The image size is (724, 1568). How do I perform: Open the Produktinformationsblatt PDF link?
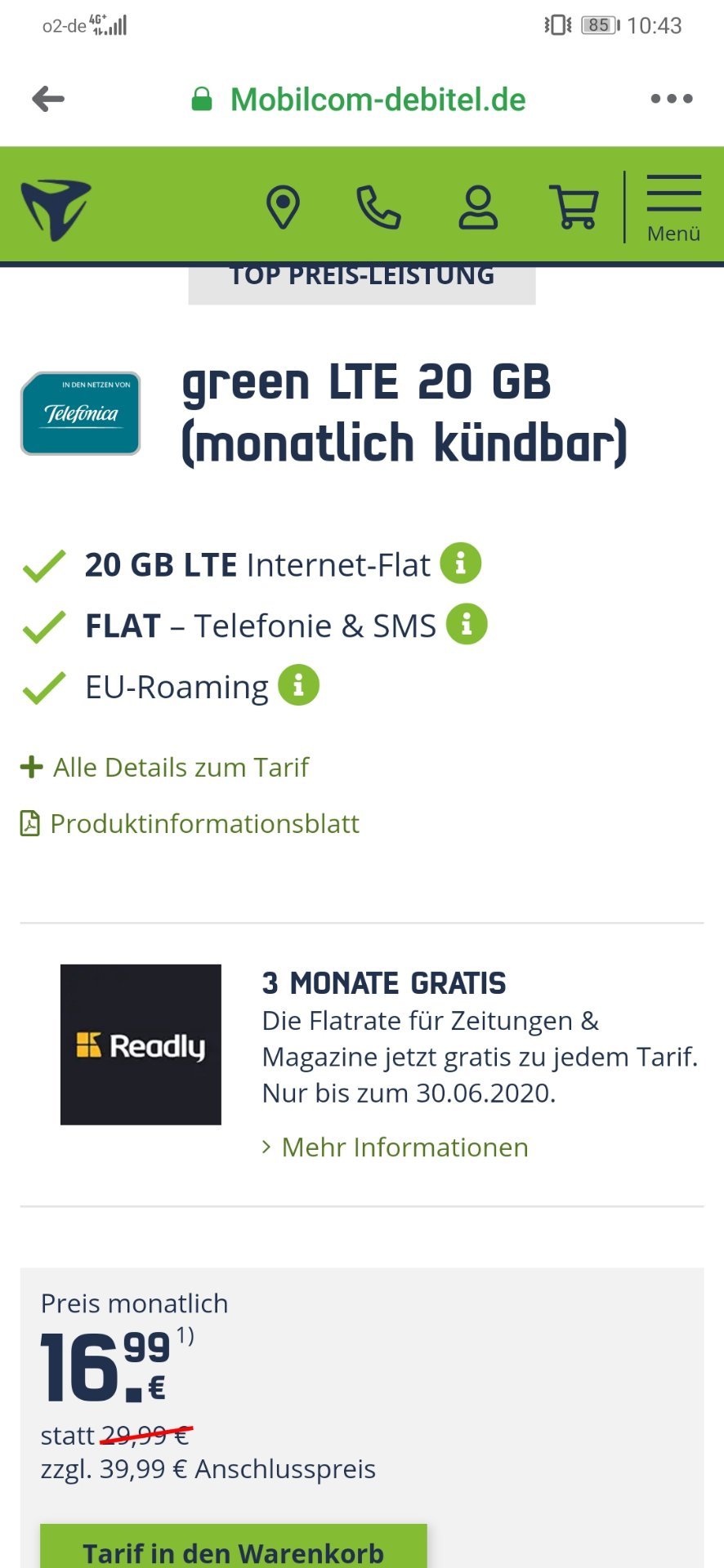tap(190, 823)
